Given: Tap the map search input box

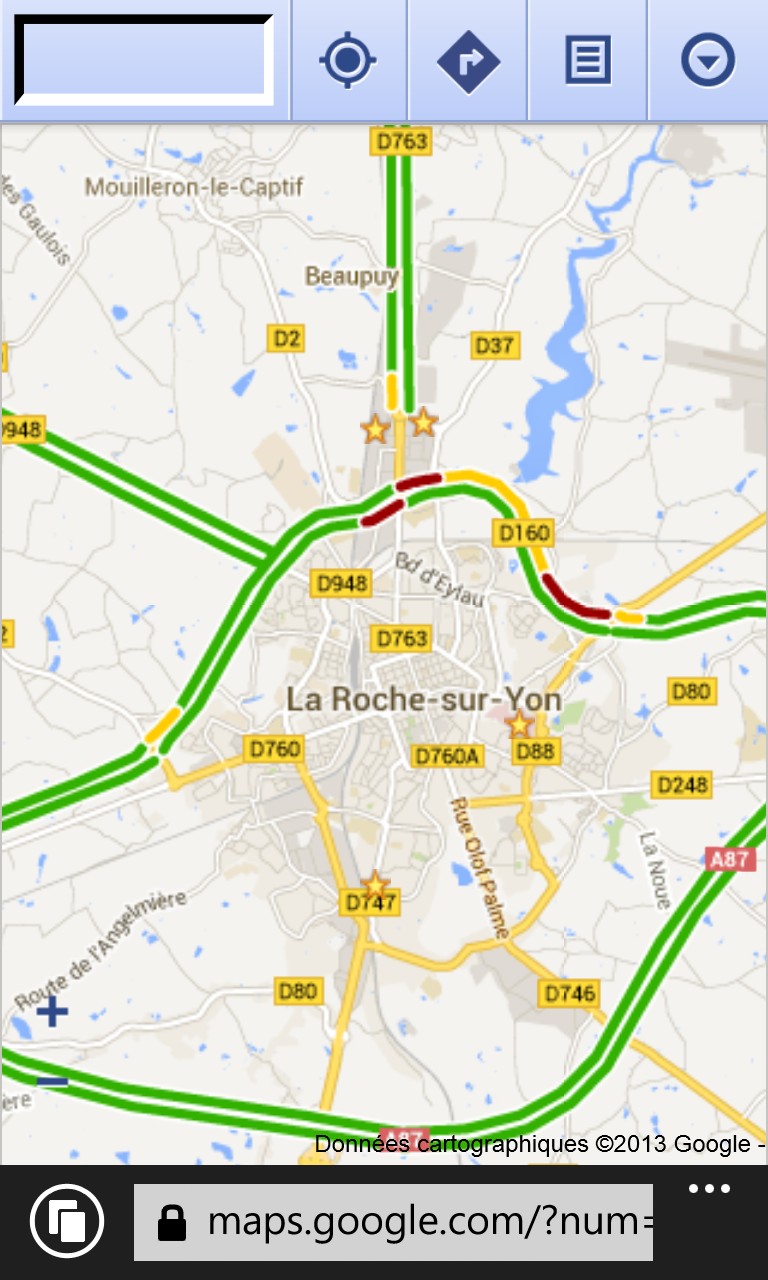Looking at the screenshot, I should pos(144,60).
